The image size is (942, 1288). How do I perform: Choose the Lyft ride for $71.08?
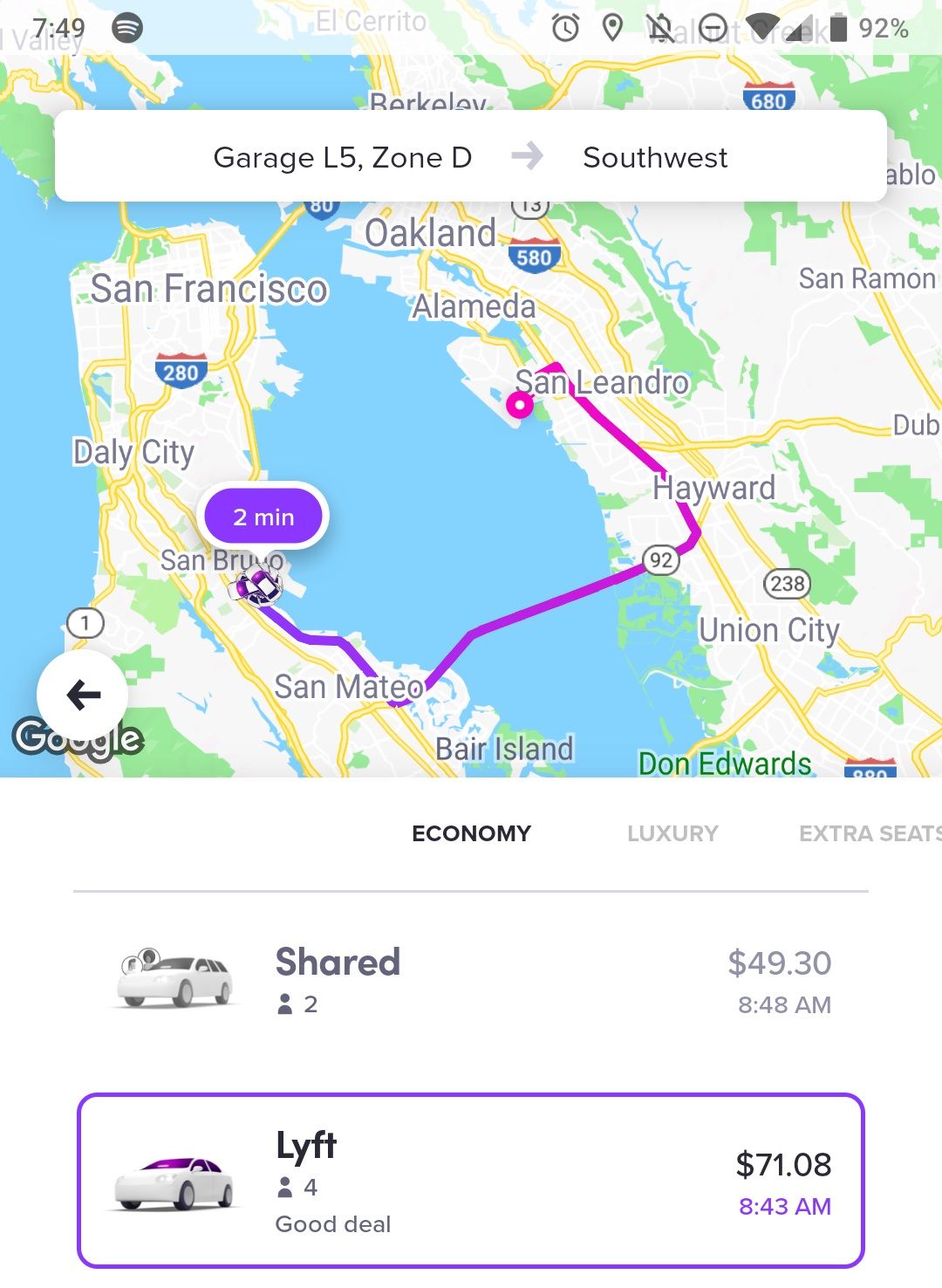pos(471,1180)
